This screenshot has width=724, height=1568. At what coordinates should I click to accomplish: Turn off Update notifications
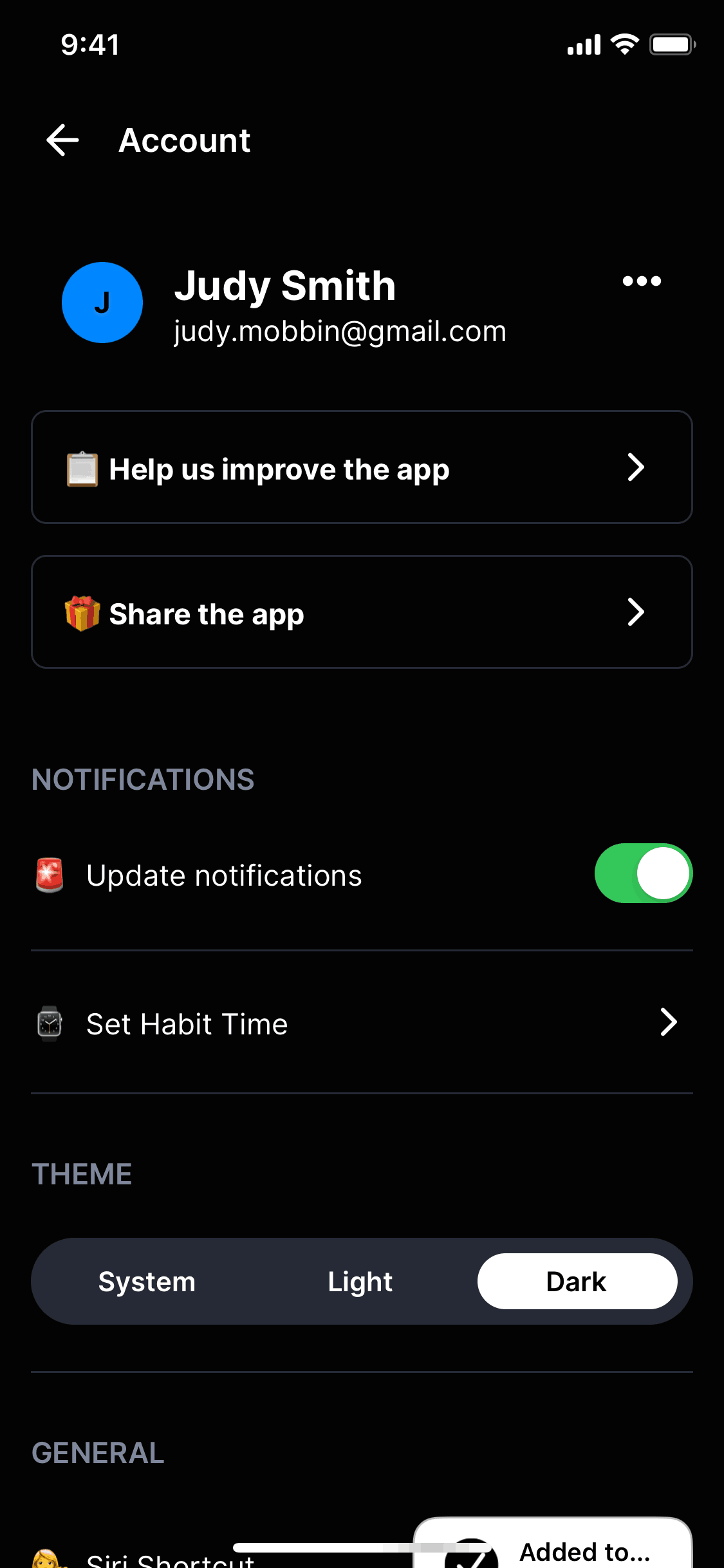pyautogui.click(x=643, y=873)
